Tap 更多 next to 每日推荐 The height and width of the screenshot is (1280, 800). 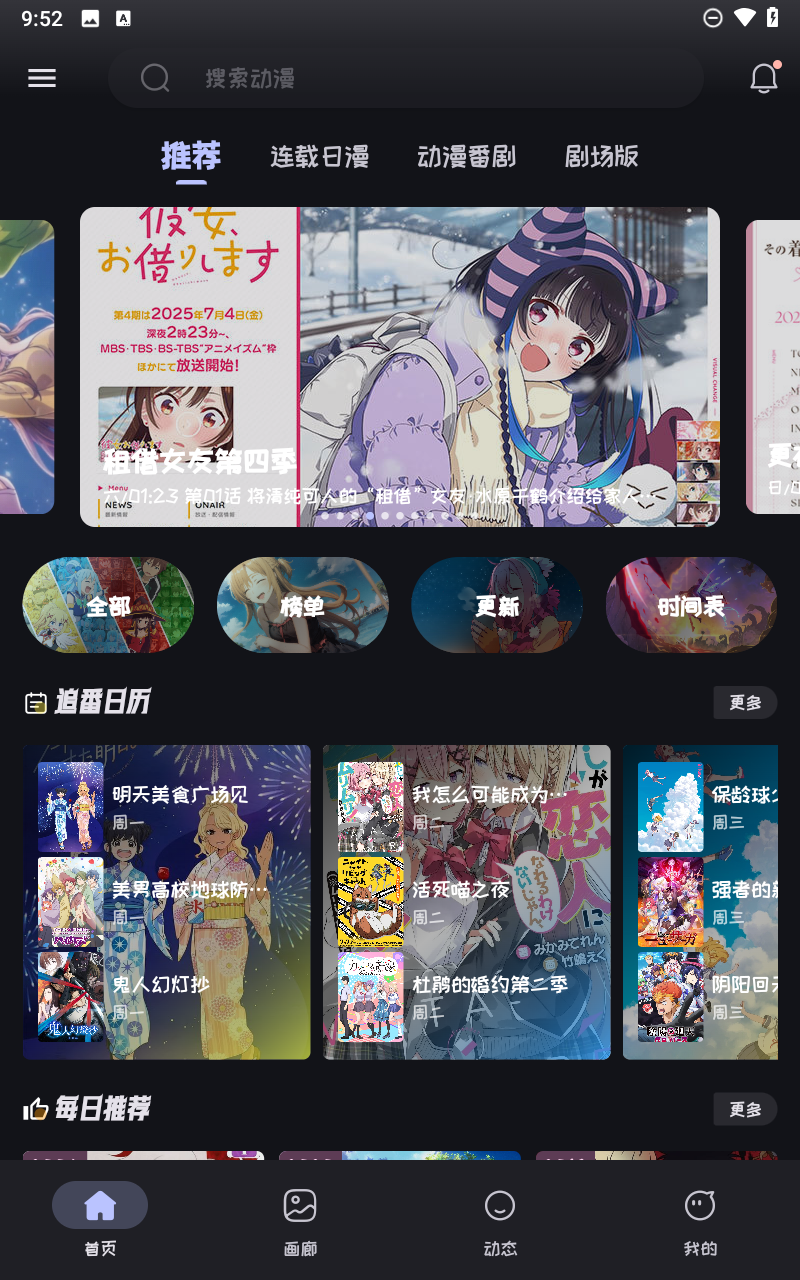coord(744,1109)
